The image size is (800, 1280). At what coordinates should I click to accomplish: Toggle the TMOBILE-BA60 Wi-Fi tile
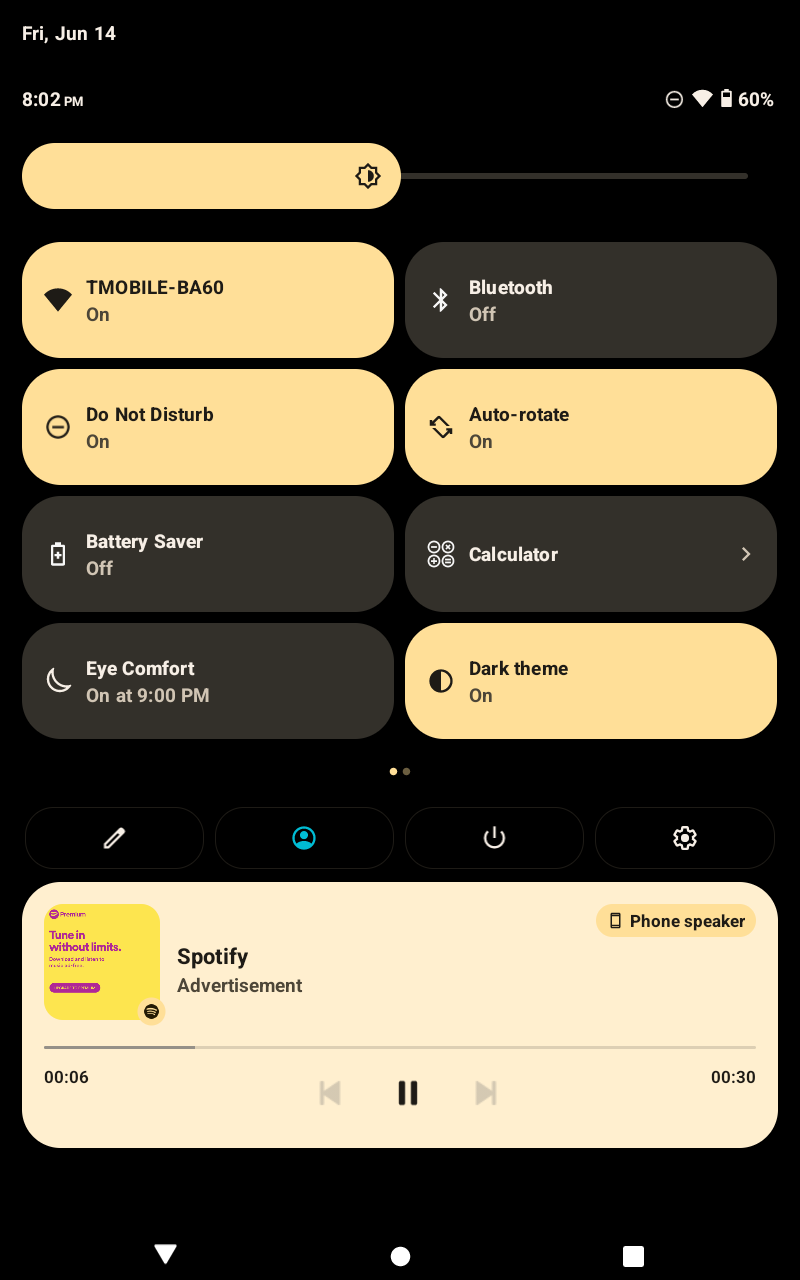point(208,300)
